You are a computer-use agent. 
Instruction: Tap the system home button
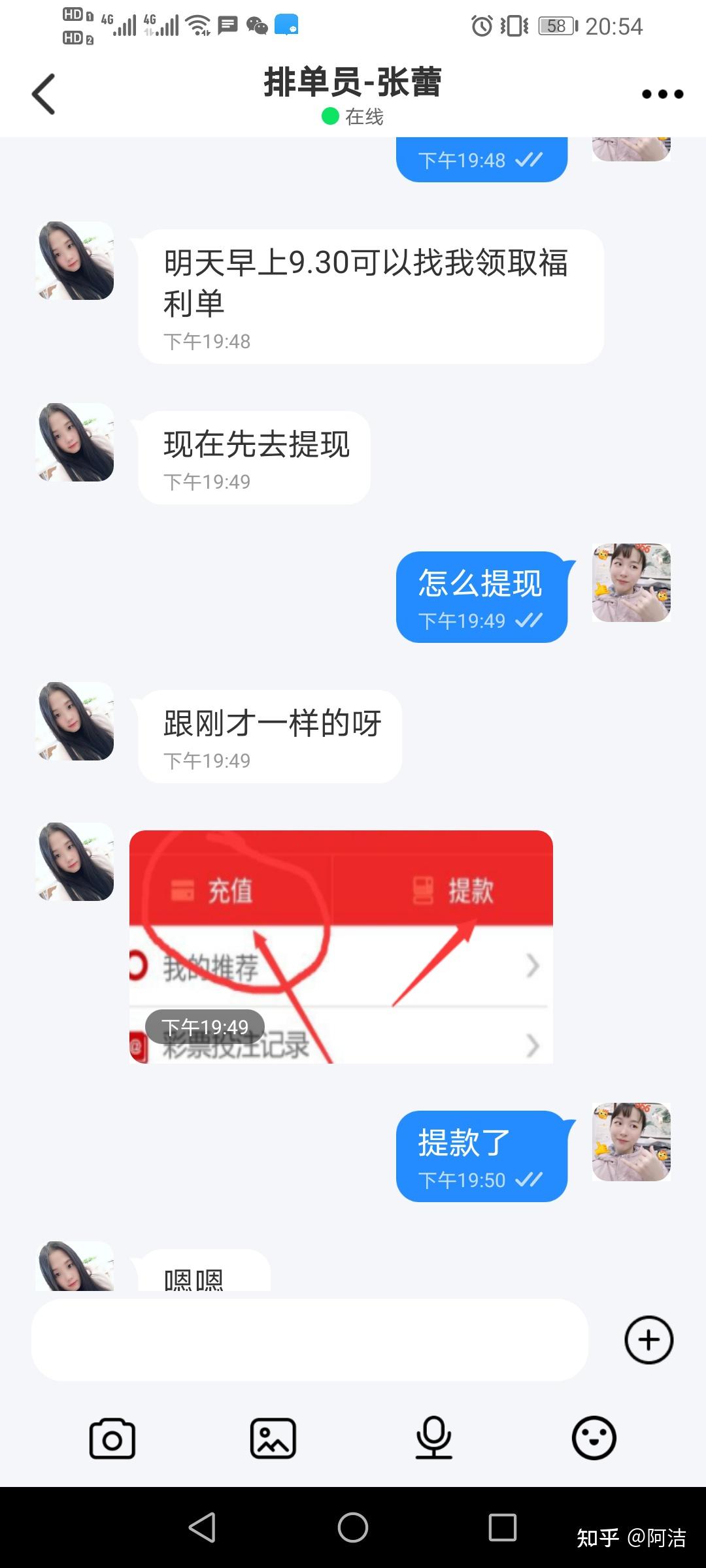point(353,1527)
